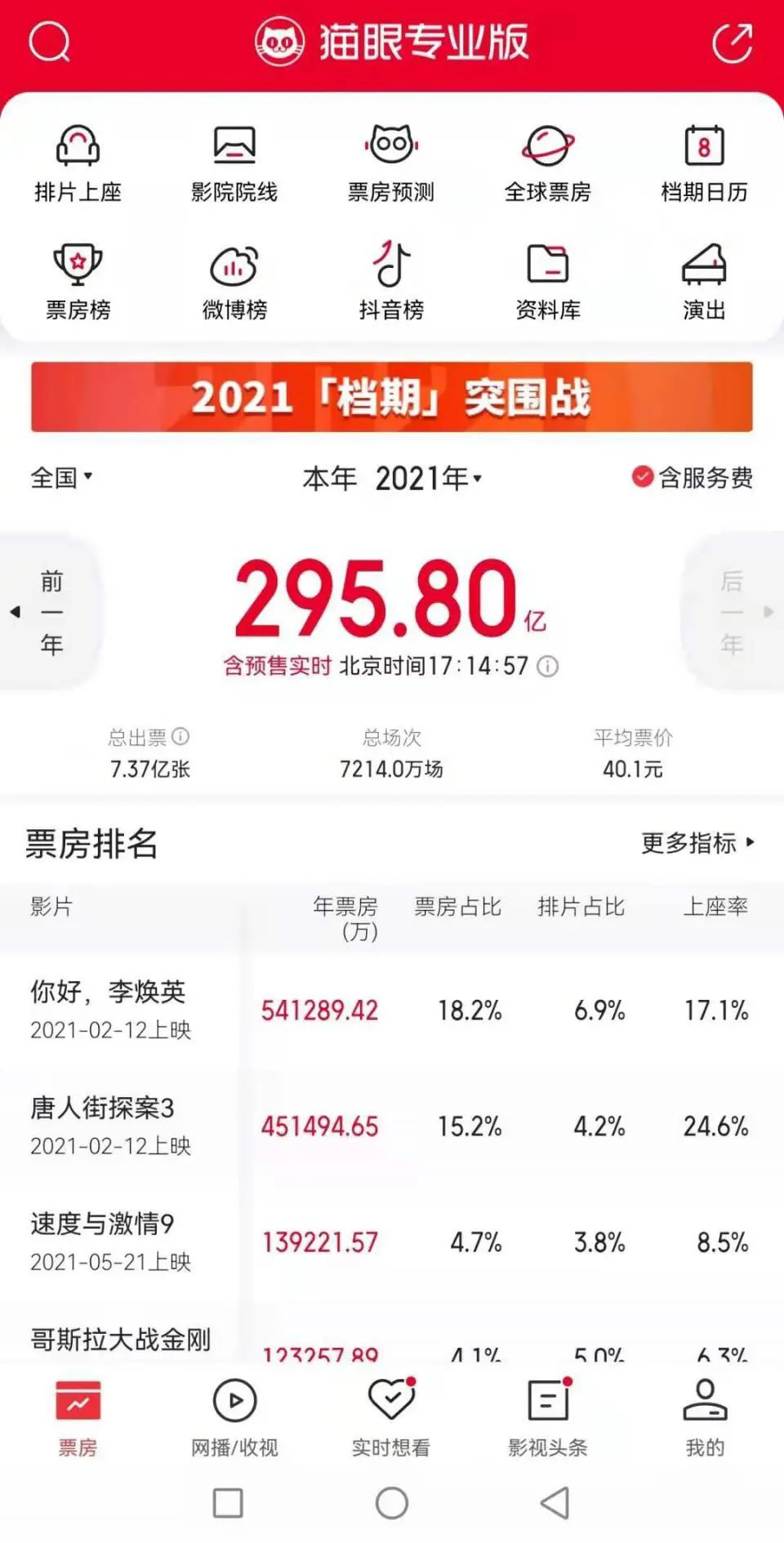The width and height of the screenshot is (784, 1543).
Task: Open 资料库 database
Action: (x=547, y=281)
